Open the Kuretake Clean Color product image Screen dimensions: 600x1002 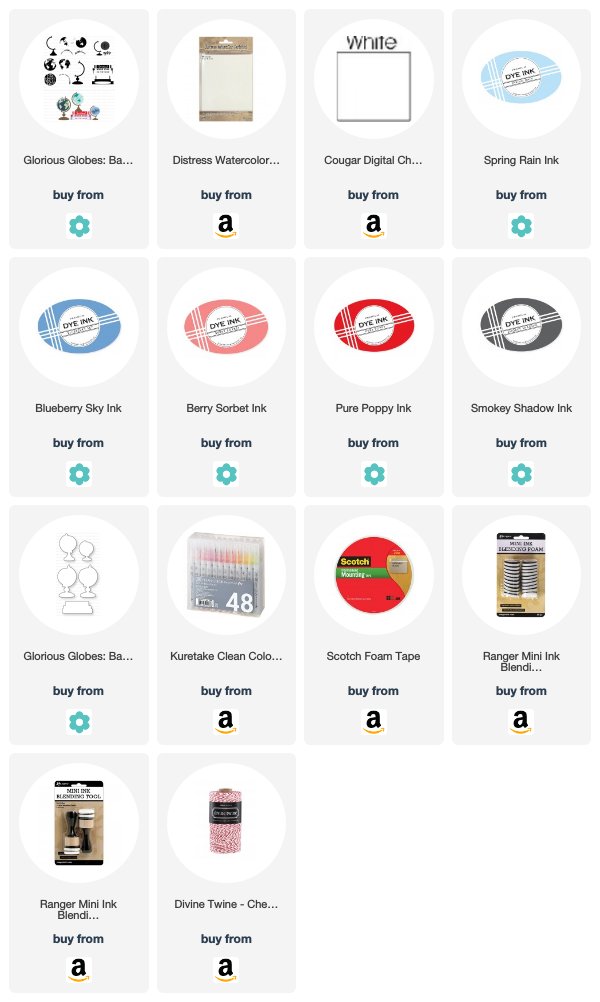[x=226, y=575]
